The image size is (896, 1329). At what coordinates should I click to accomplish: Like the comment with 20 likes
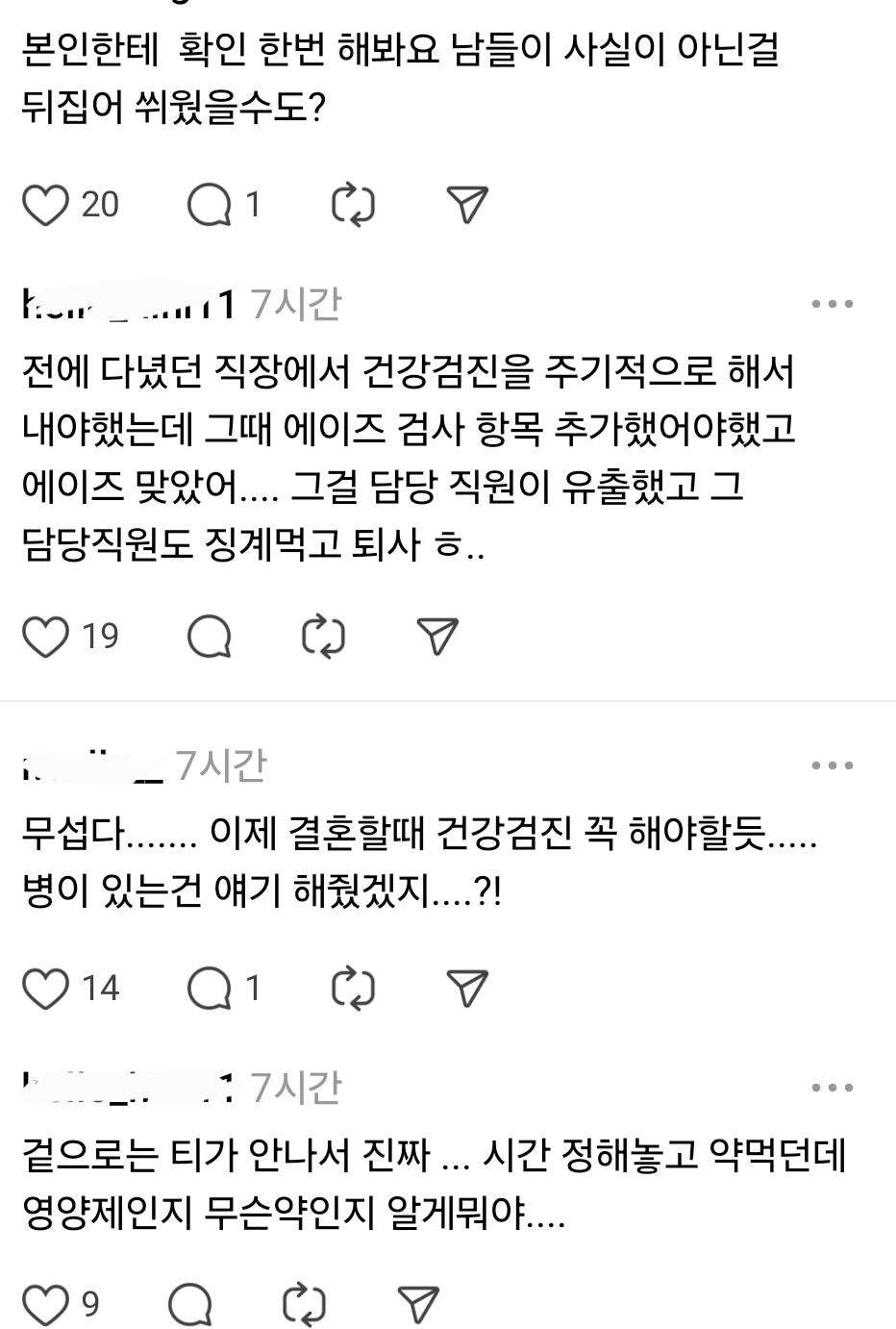click(45, 205)
